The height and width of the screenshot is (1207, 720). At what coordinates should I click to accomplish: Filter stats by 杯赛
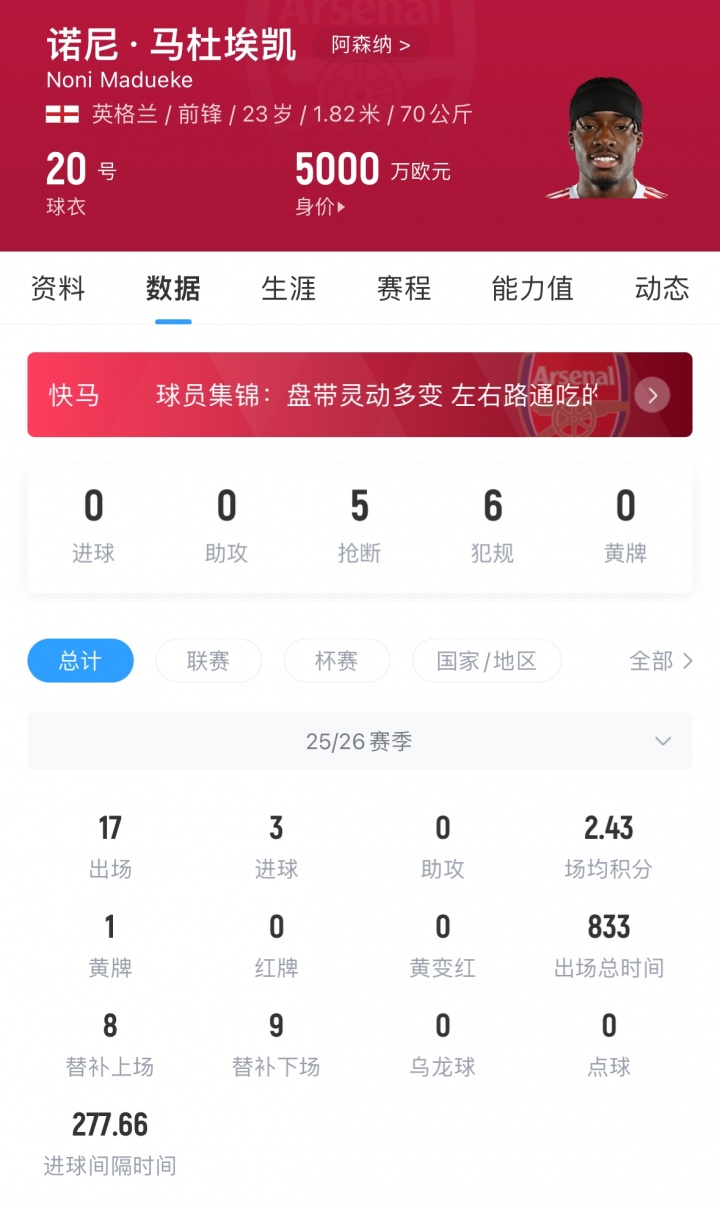[335, 660]
